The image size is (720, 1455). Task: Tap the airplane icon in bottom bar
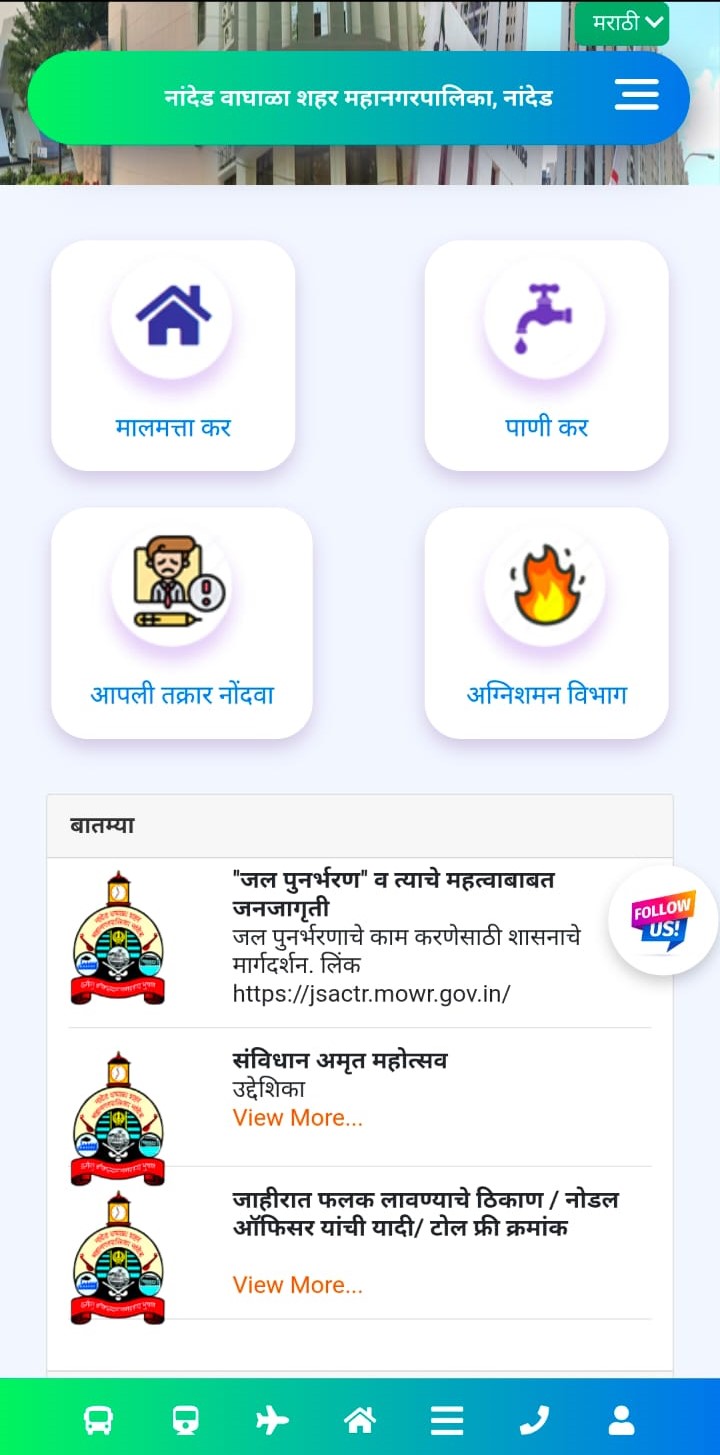pyautogui.click(x=272, y=1419)
